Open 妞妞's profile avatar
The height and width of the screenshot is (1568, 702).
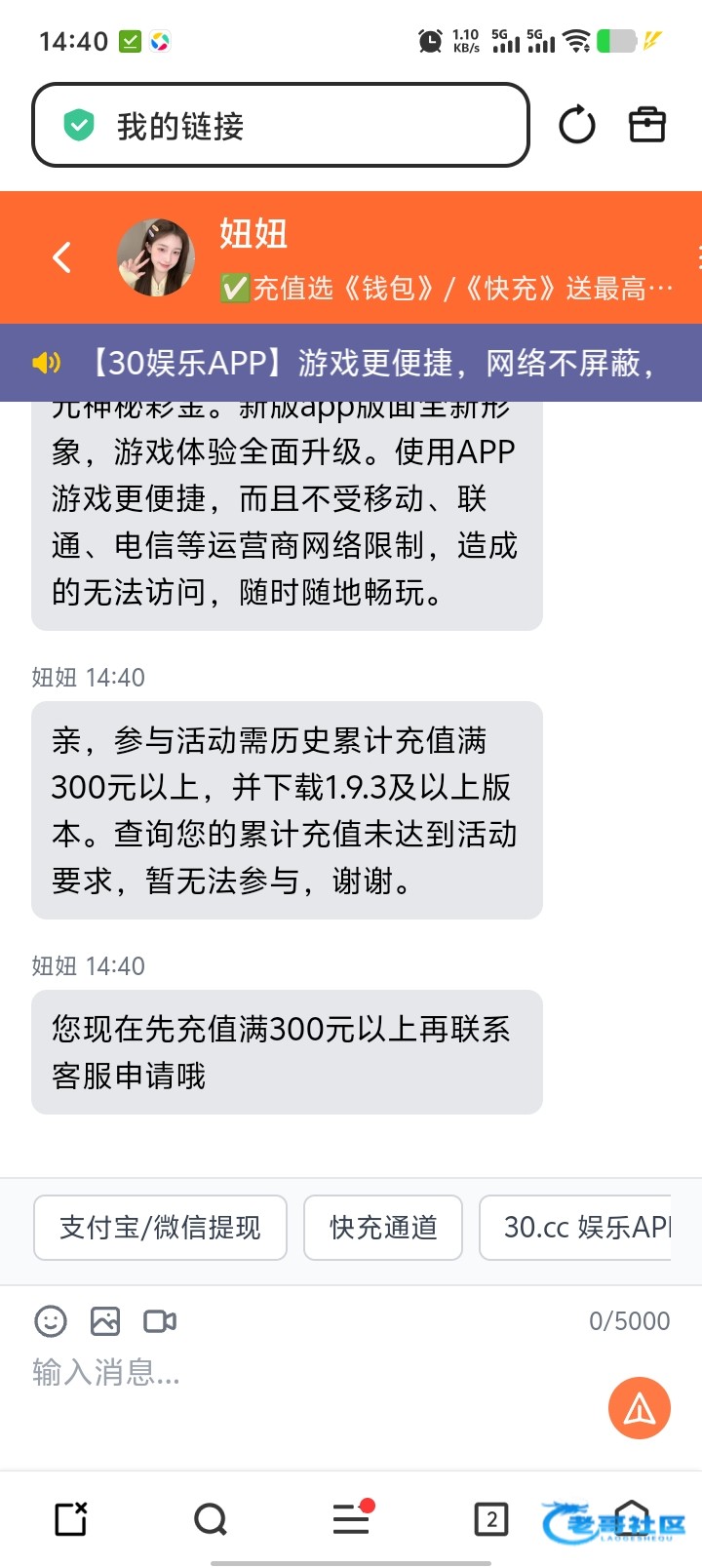(156, 257)
